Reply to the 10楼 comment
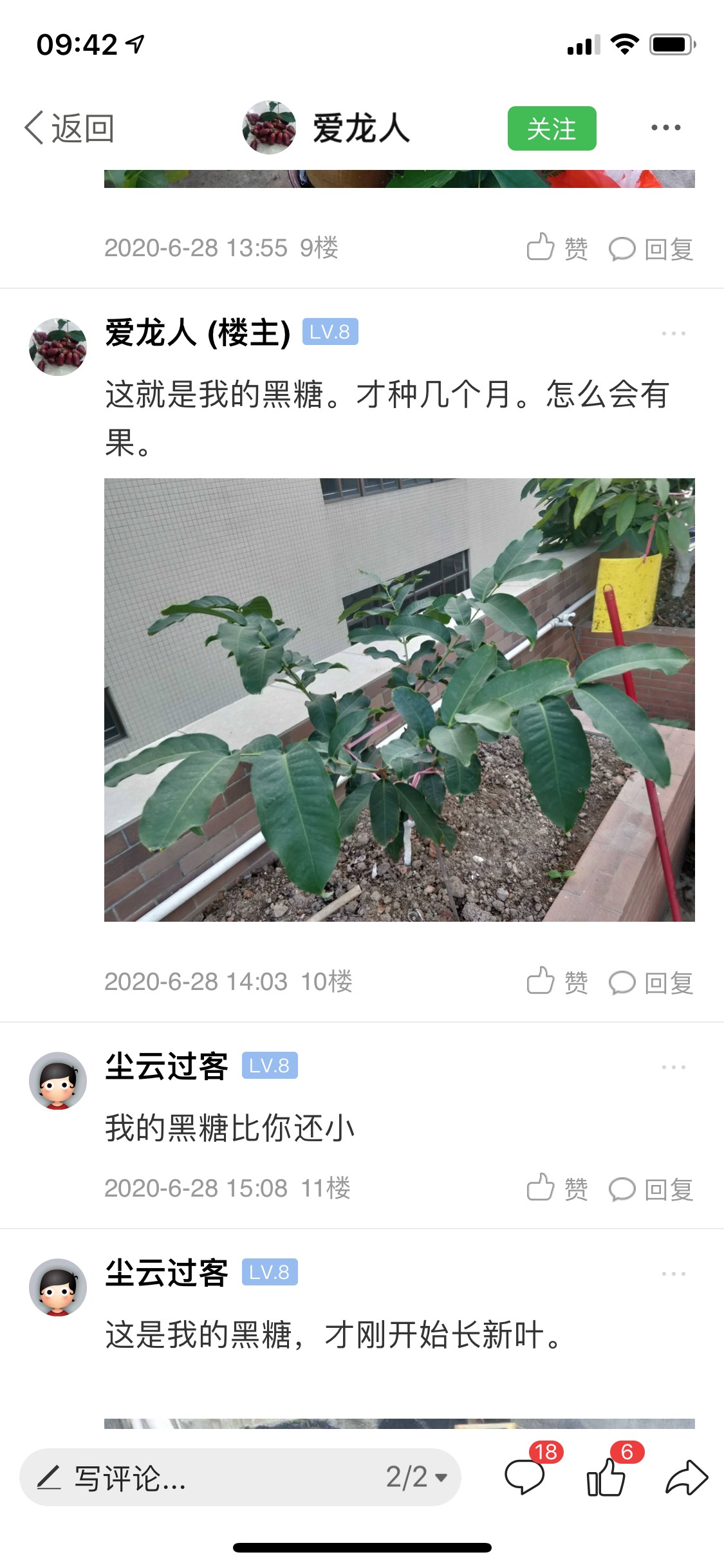The height and width of the screenshot is (1568, 724). point(651,982)
